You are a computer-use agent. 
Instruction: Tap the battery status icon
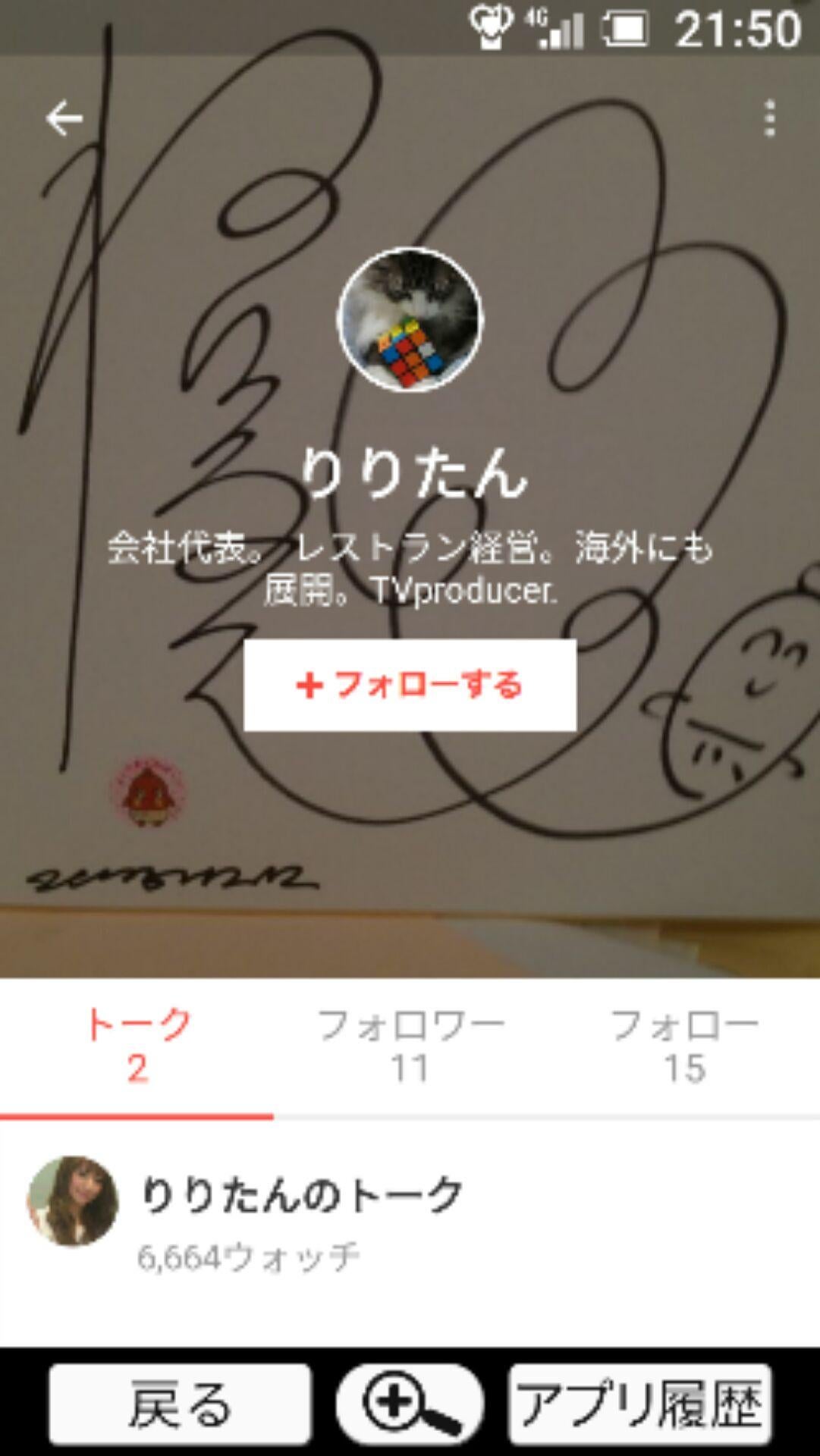627,25
